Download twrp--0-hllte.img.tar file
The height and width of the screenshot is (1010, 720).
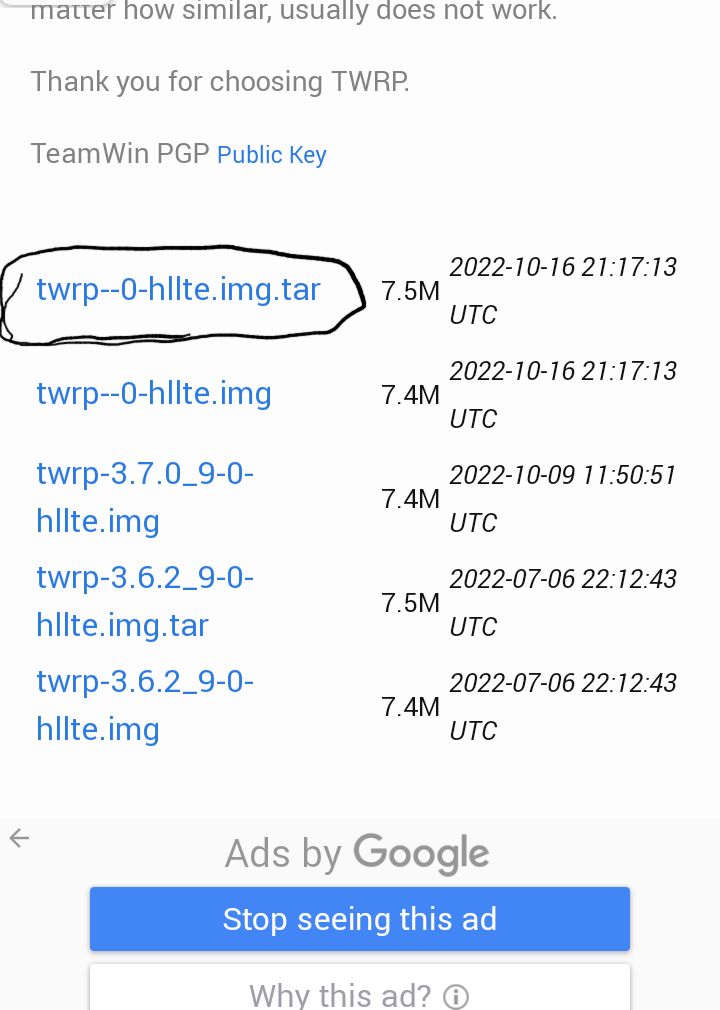pos(178,290)
